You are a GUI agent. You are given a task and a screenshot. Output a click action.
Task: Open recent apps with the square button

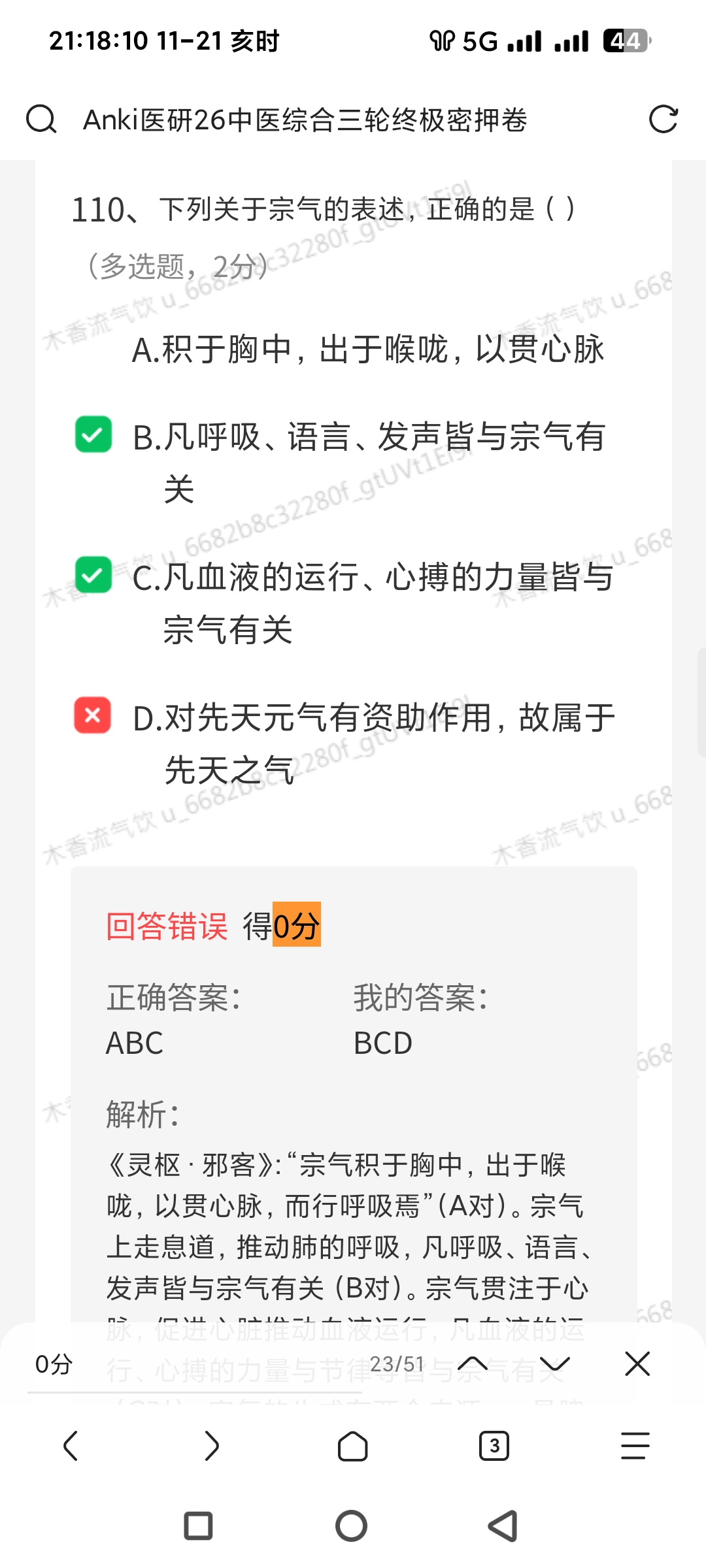pos(198,1526)
